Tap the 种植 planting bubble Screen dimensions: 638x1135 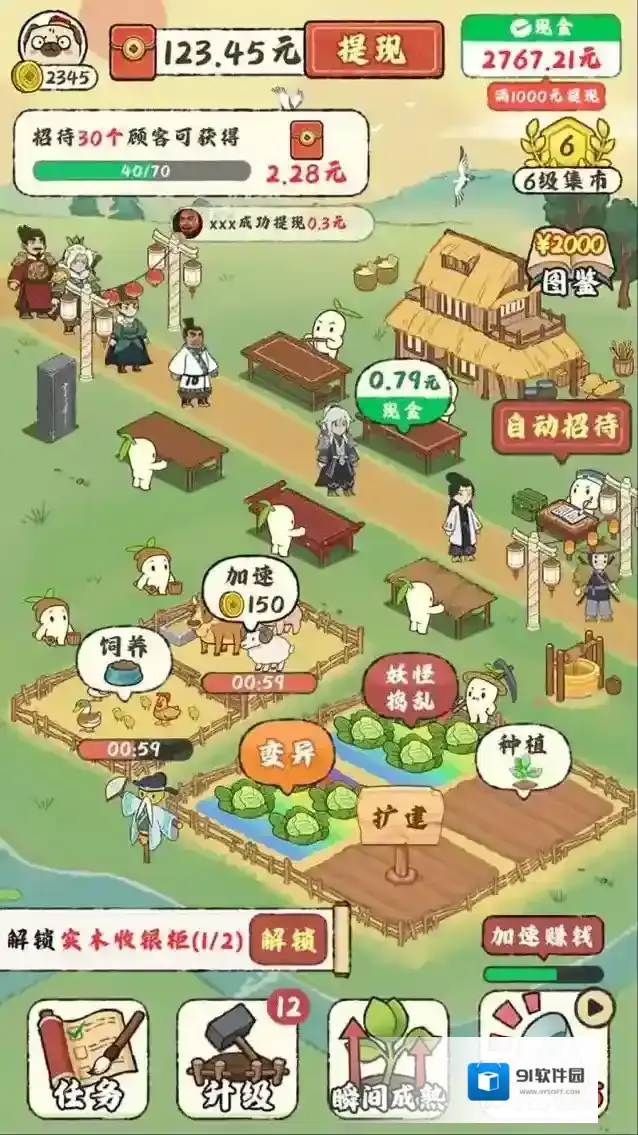523,755
